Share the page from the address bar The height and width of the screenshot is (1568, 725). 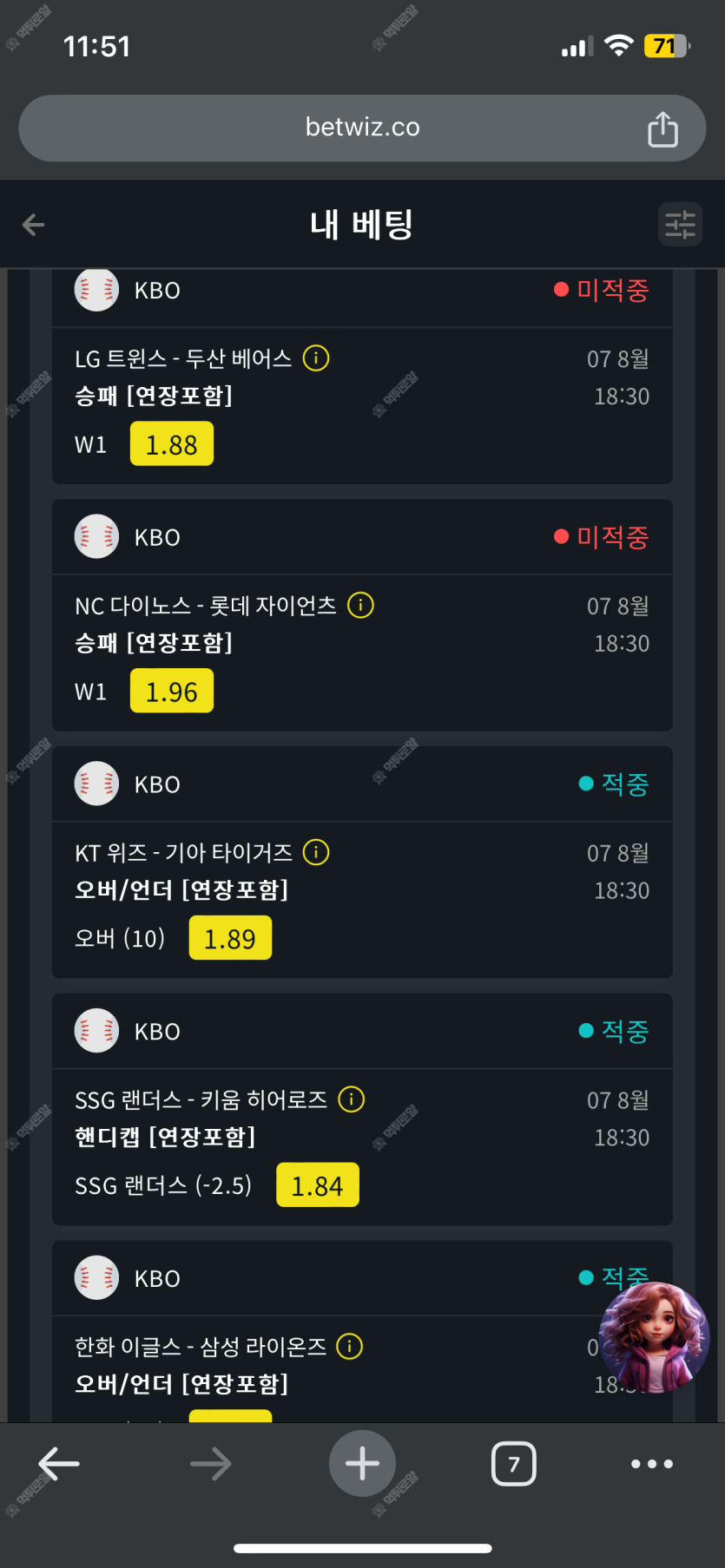tap(662, 128)
